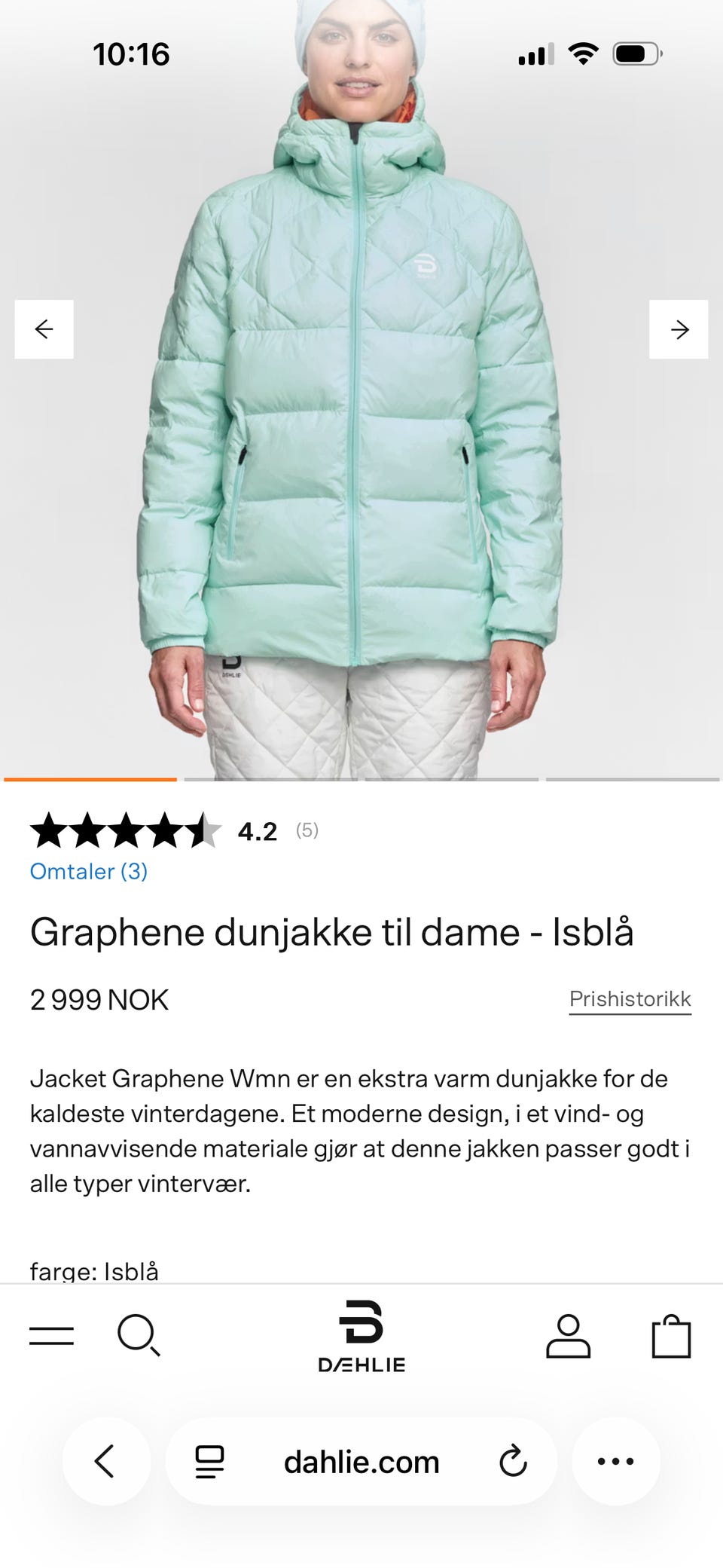Navigate back using the browser back arrow
This screenshot has height=1568, width=723.
coord(106,1460)
